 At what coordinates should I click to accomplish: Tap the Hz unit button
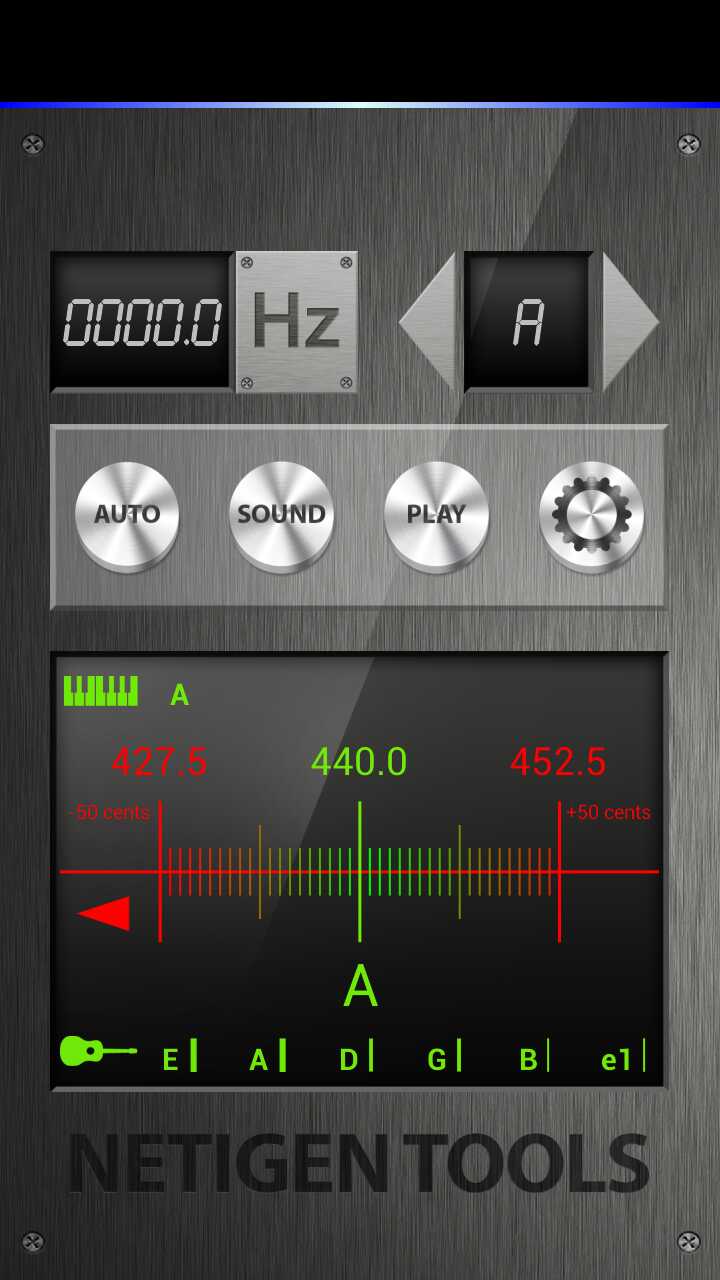pyautogui.click(x=296, y=321)
